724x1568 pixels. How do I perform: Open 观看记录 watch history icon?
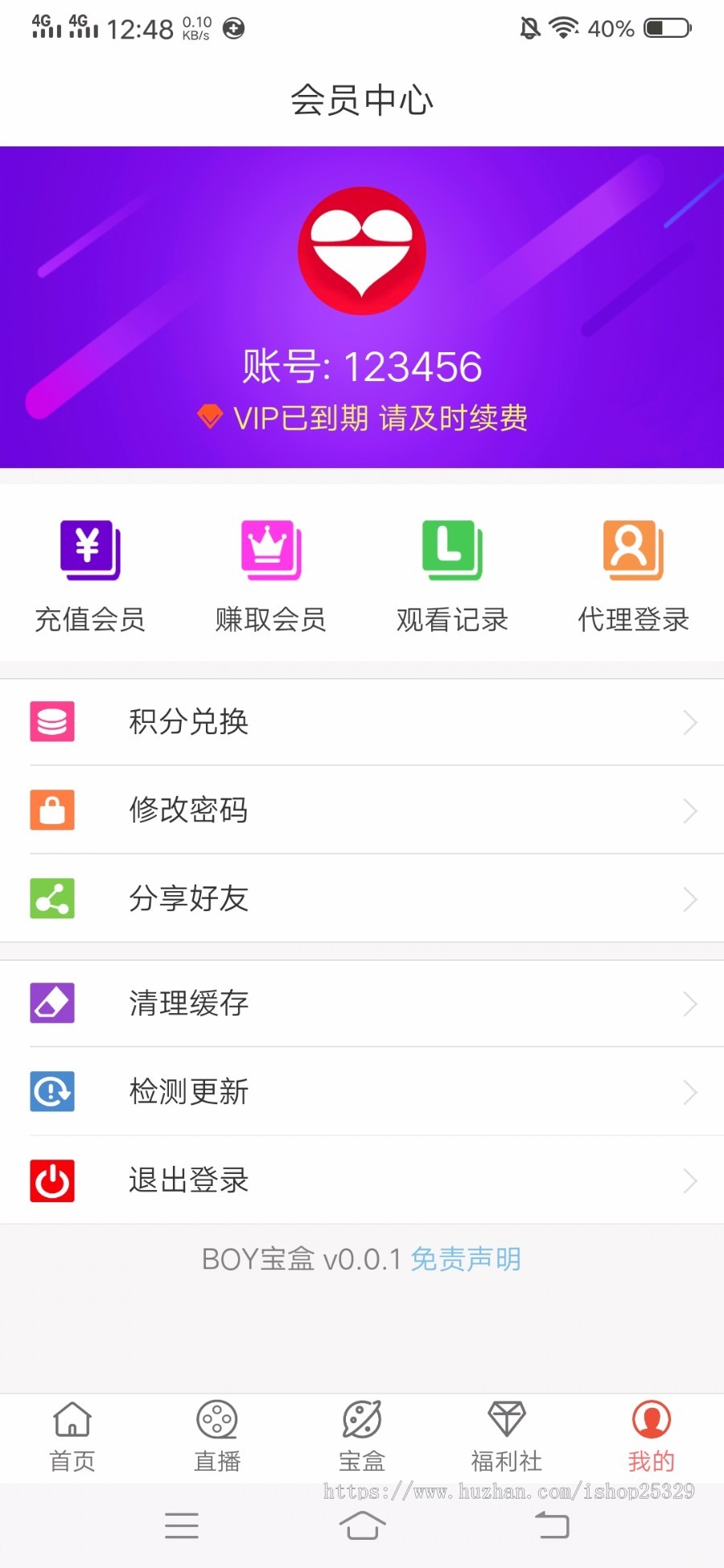450,549
